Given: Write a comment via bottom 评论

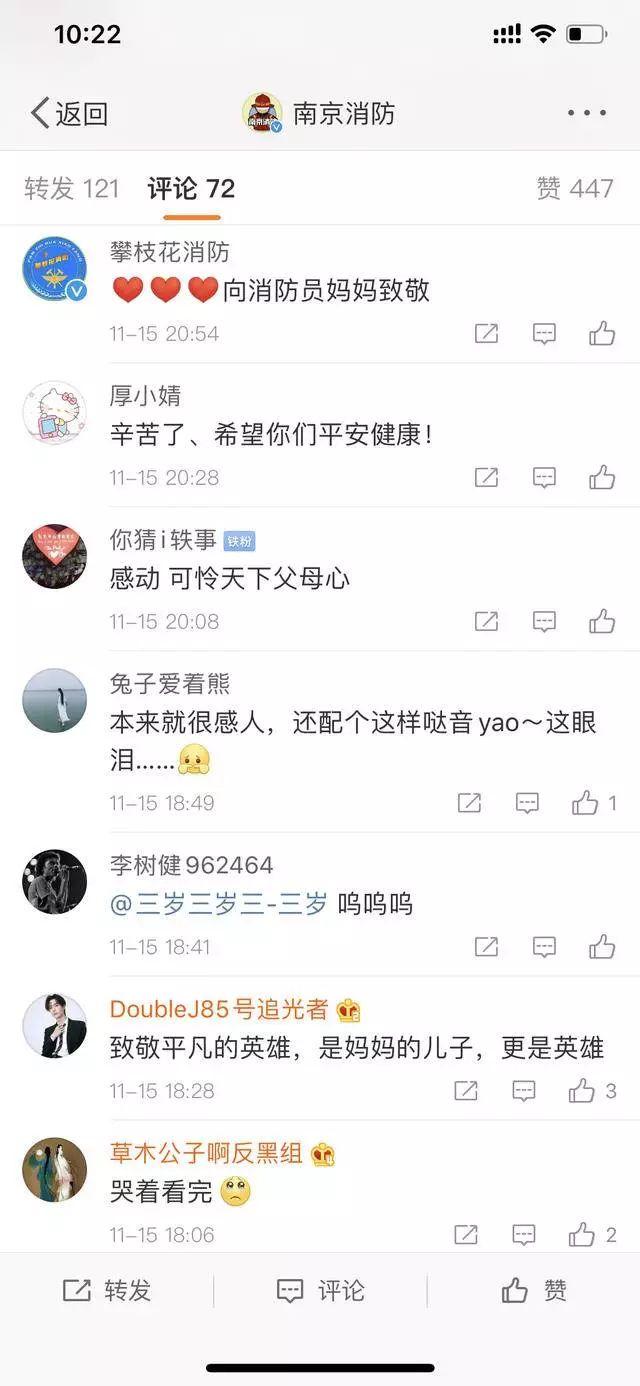Looking at the screenshot, I should coord(320,1291).
